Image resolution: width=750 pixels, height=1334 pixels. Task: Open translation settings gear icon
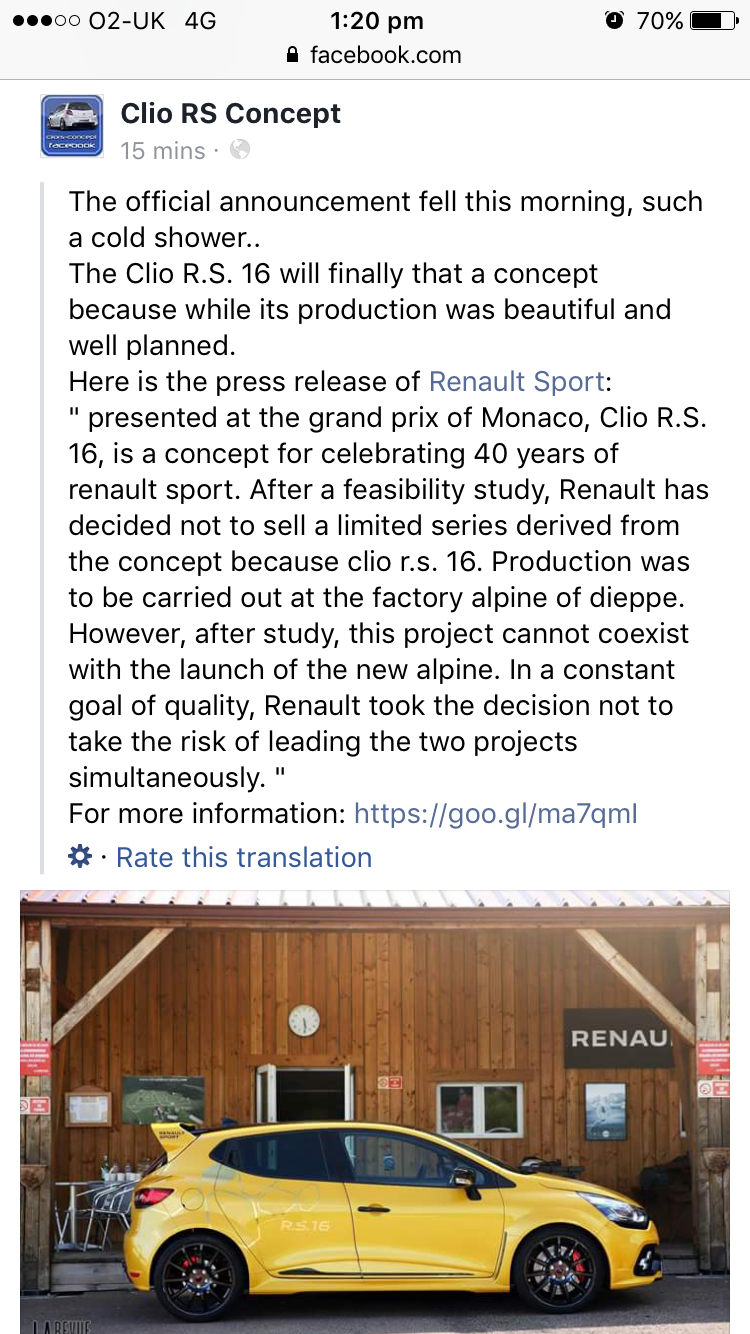click(x=79, y=857)
